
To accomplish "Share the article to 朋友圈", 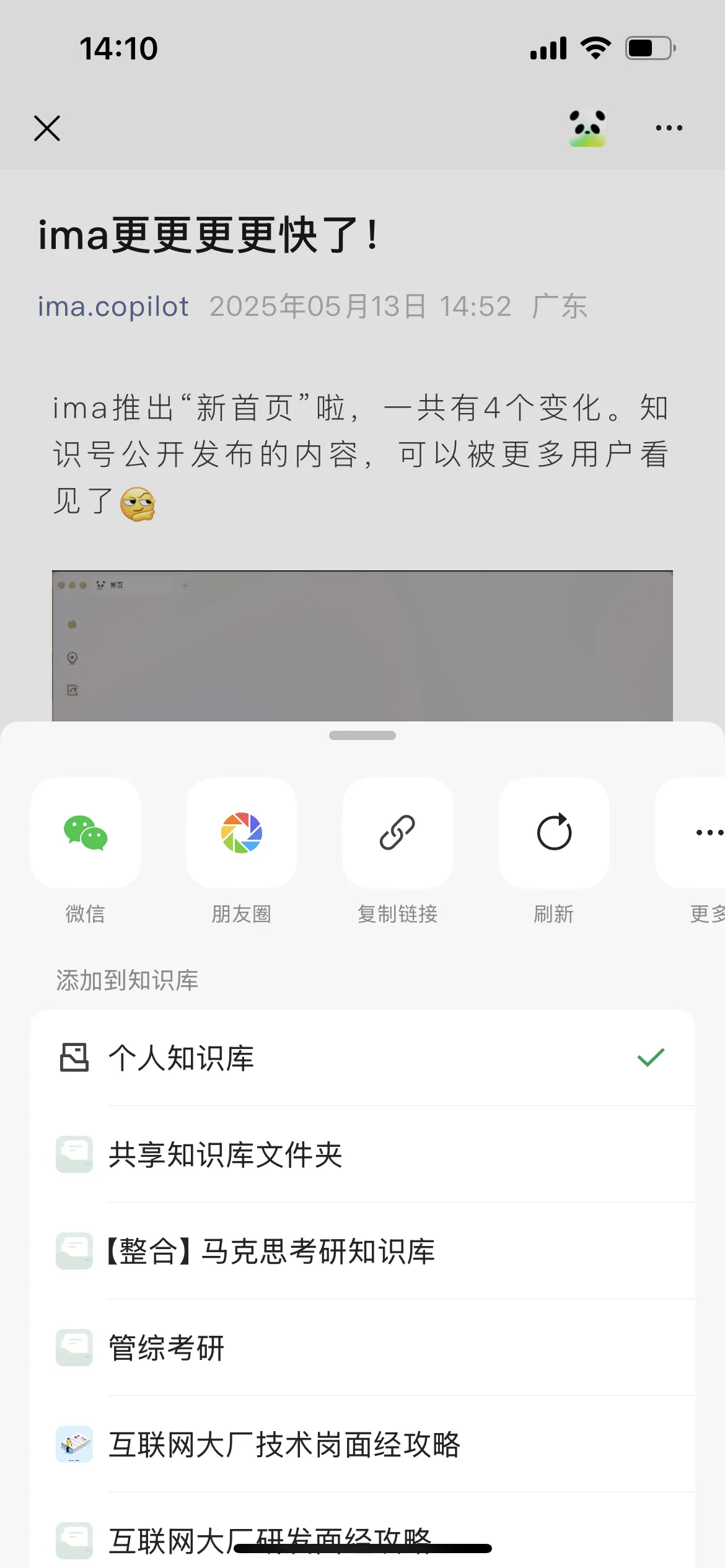I will point(242,833).
